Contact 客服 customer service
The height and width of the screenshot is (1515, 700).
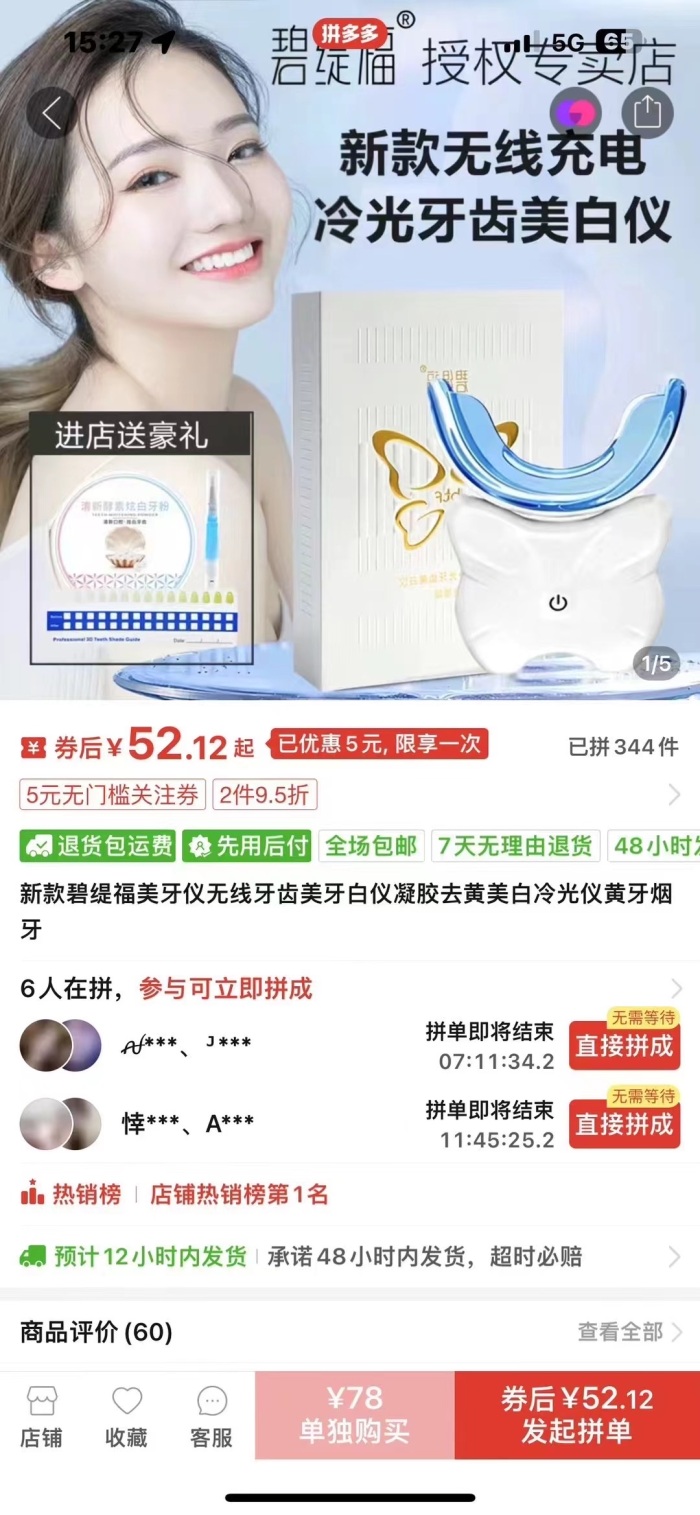[x=212, y=1416]
